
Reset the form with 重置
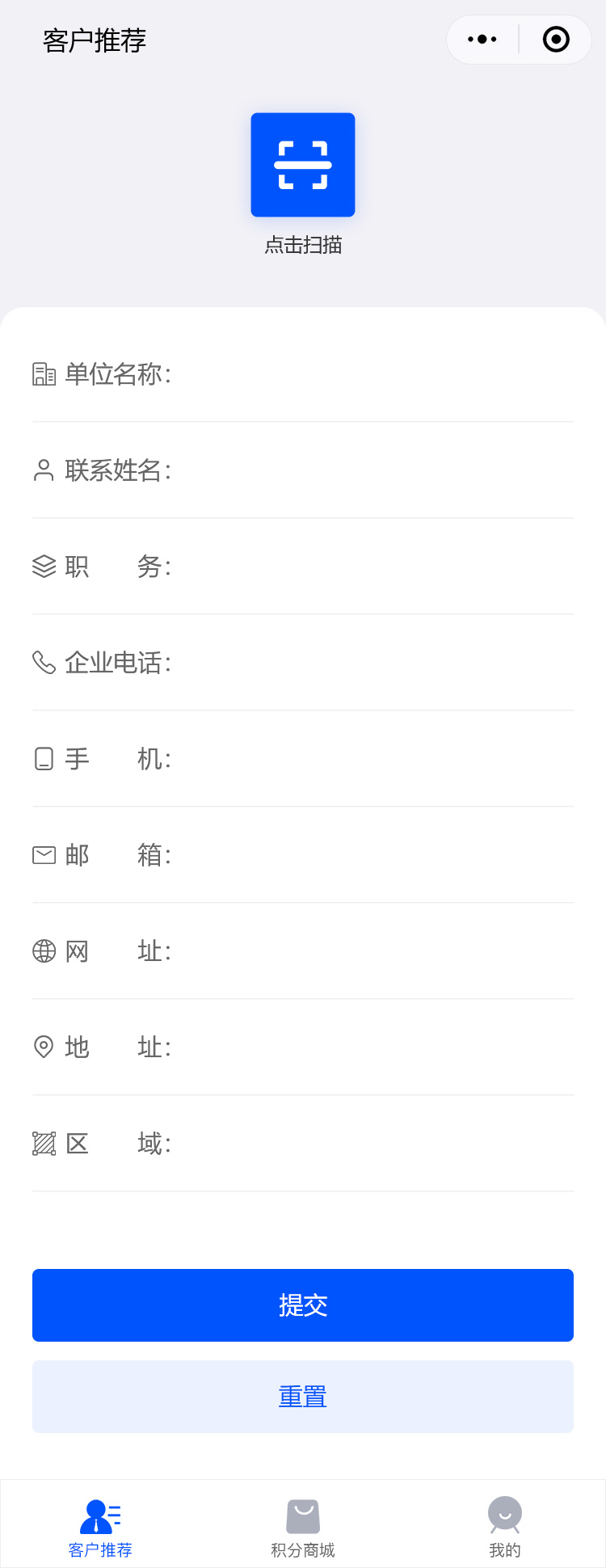[x=303, y=1397]
